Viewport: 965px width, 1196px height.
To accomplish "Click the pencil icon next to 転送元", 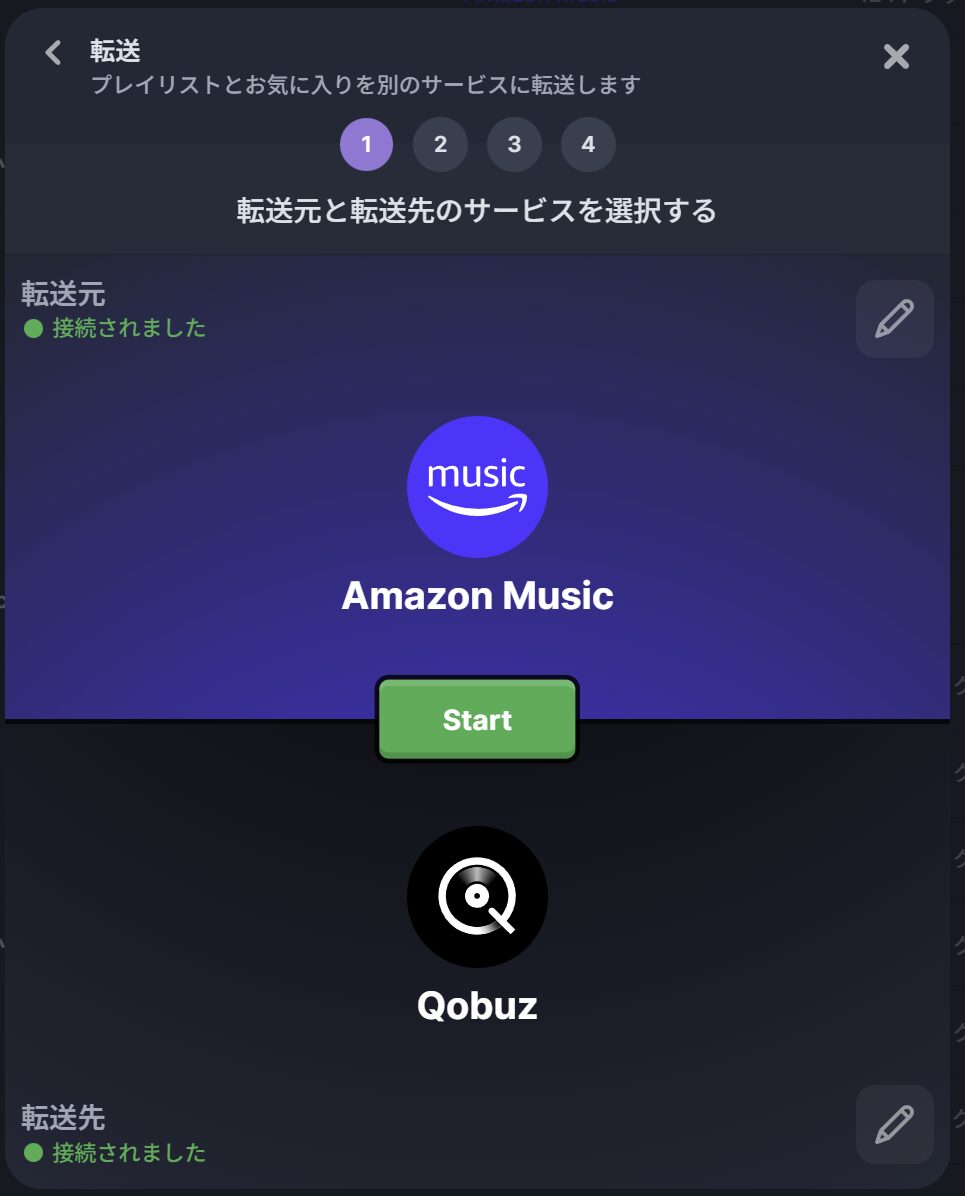I will pos(894,318).
